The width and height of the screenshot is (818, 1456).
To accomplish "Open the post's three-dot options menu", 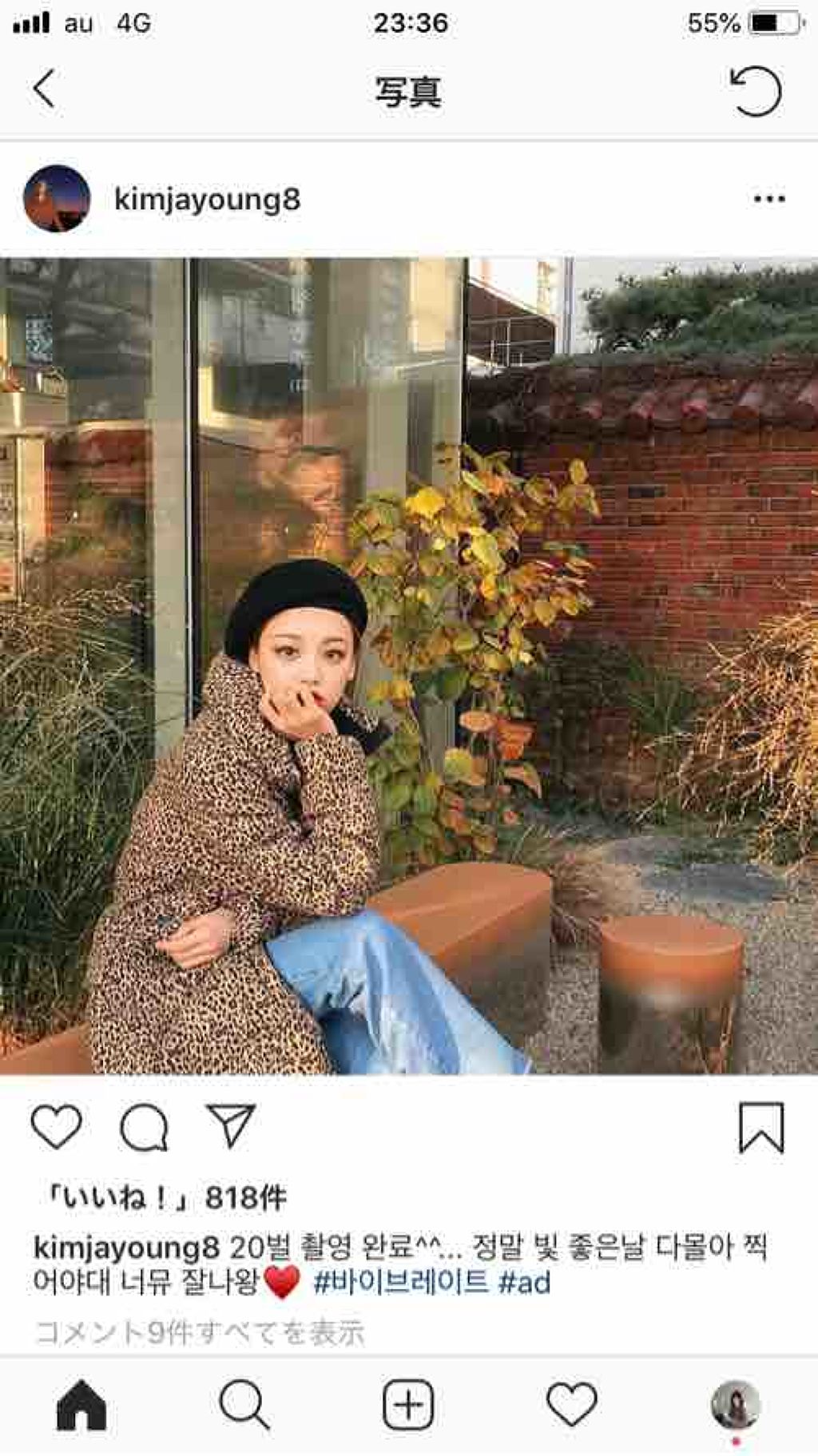I will (768, 199).
